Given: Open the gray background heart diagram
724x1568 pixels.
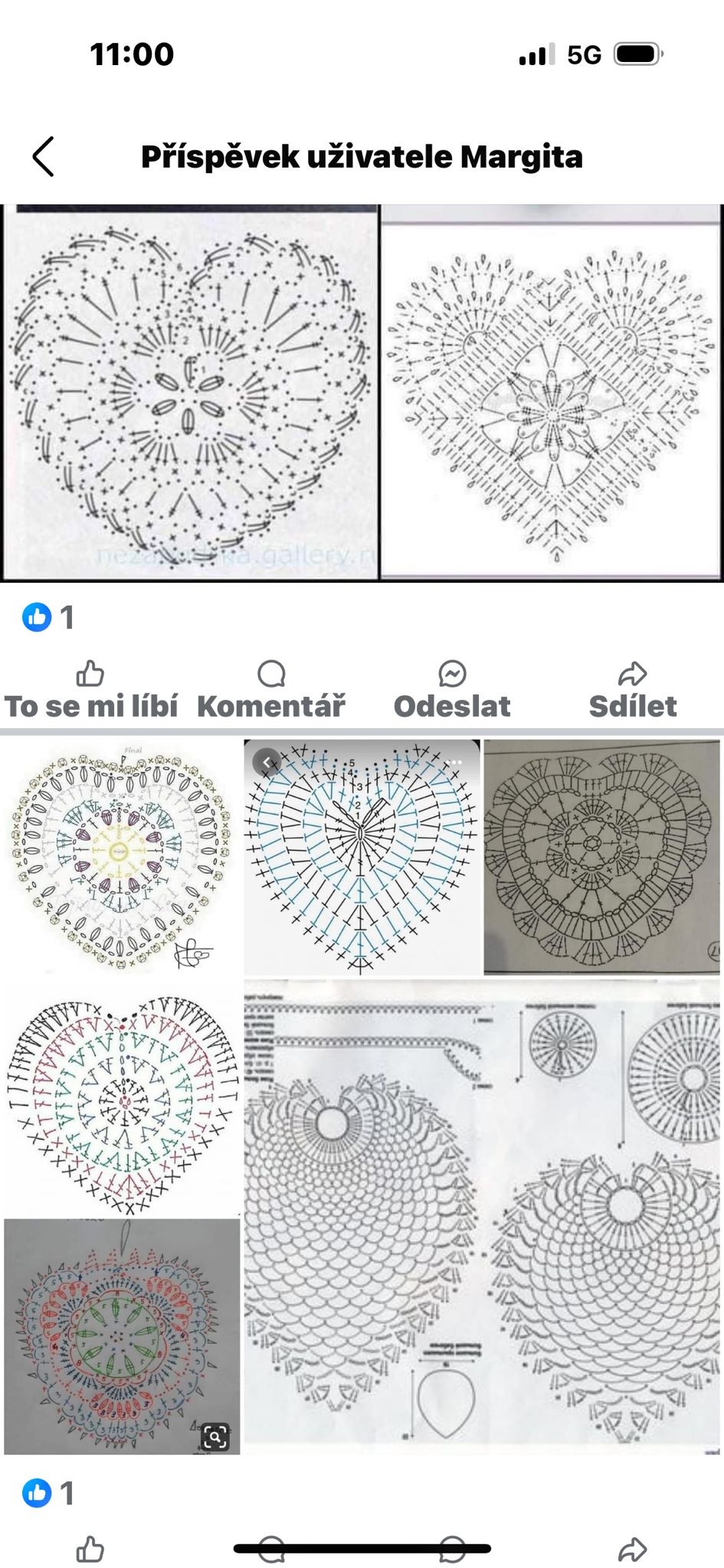Looking at the screenshot, I should 602,856.
